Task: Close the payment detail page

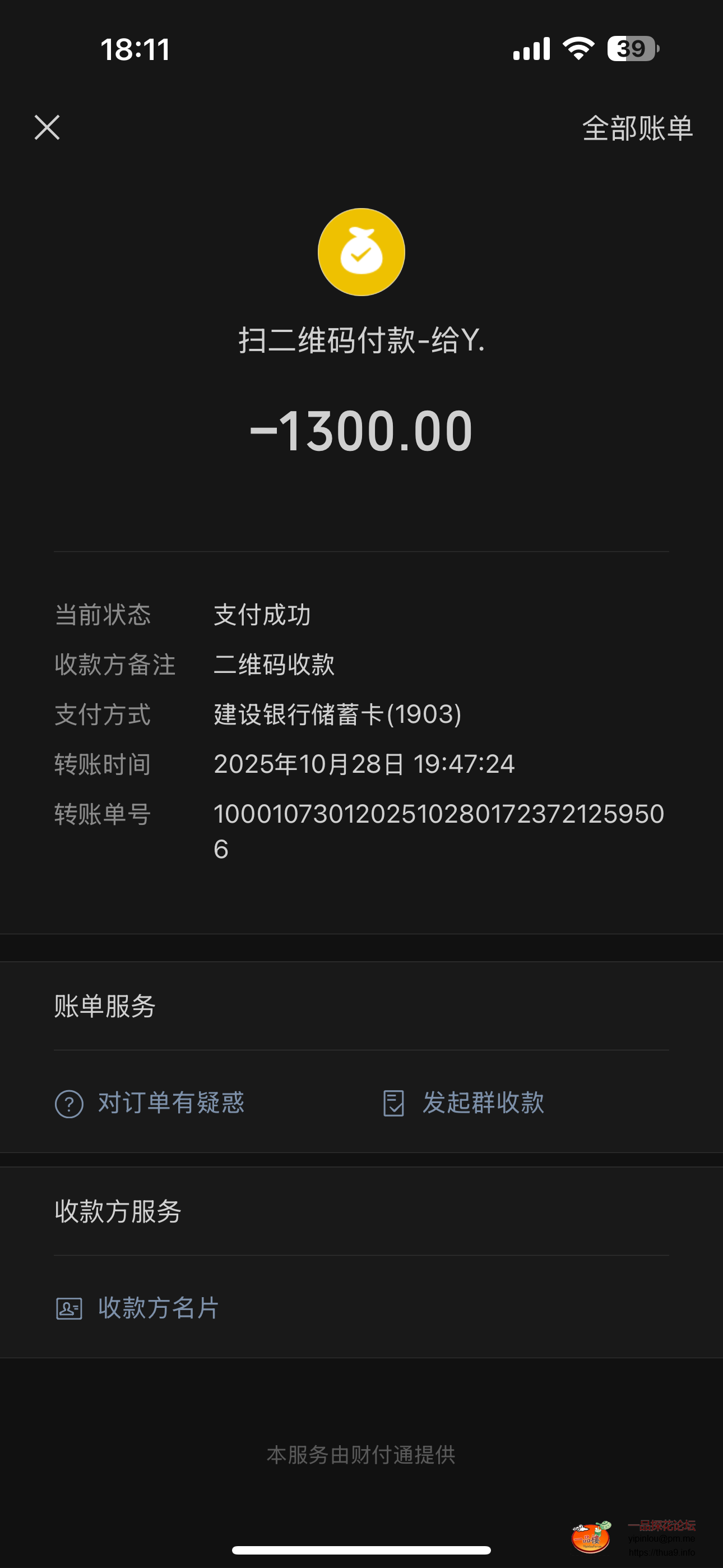Action: (x=47, y=128)
